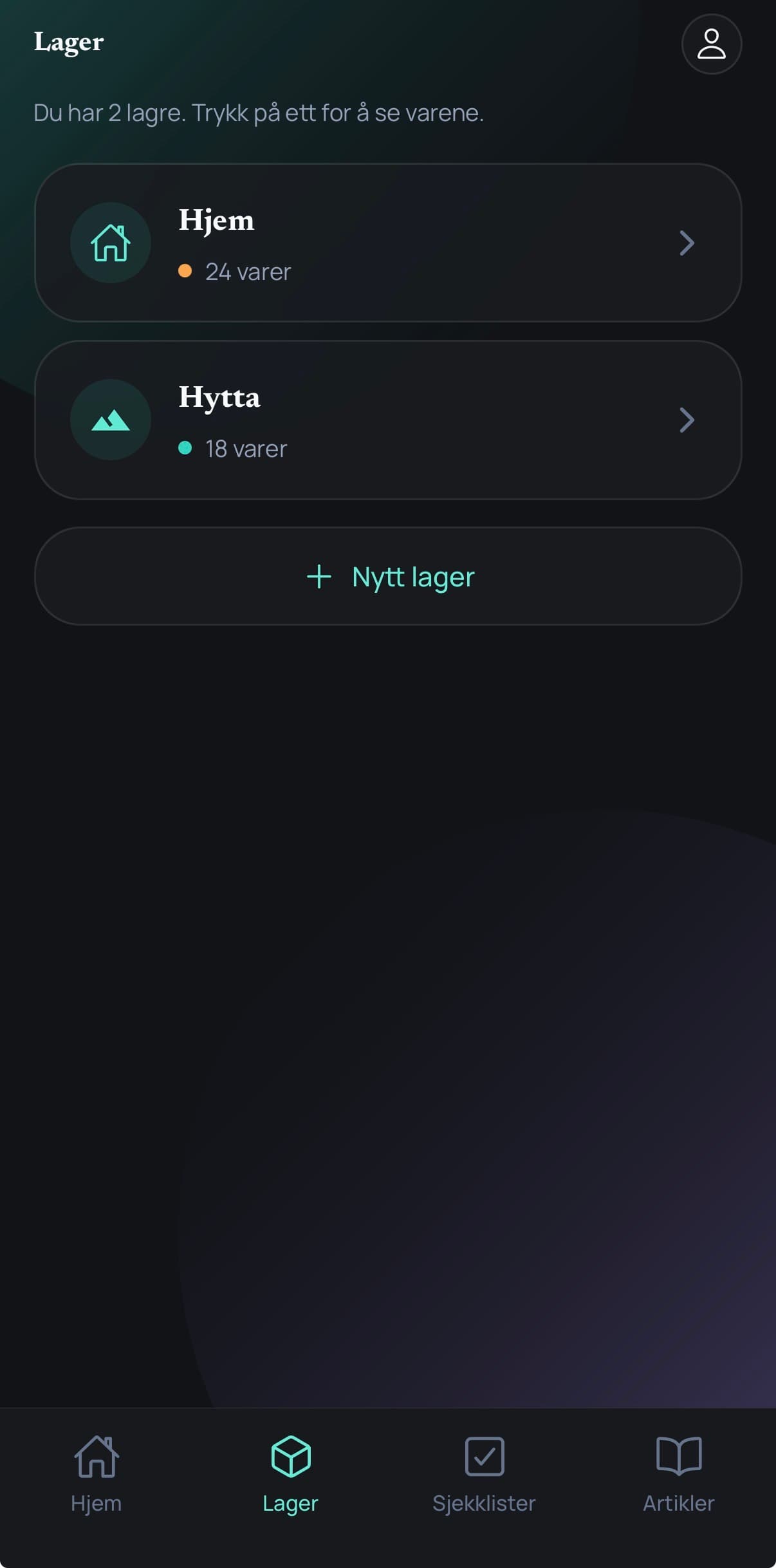Open the profile icon
The height and width of the screenshot is (1568, 776).
pyautogui.click(x=711, y=44)
